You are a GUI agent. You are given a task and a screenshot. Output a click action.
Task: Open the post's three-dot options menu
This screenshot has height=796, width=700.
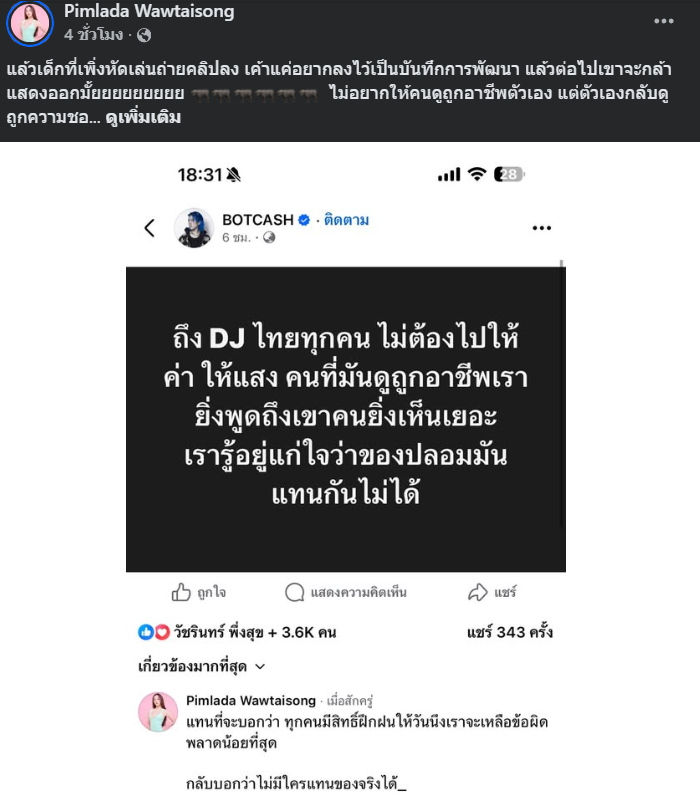[x=664, y=21]
